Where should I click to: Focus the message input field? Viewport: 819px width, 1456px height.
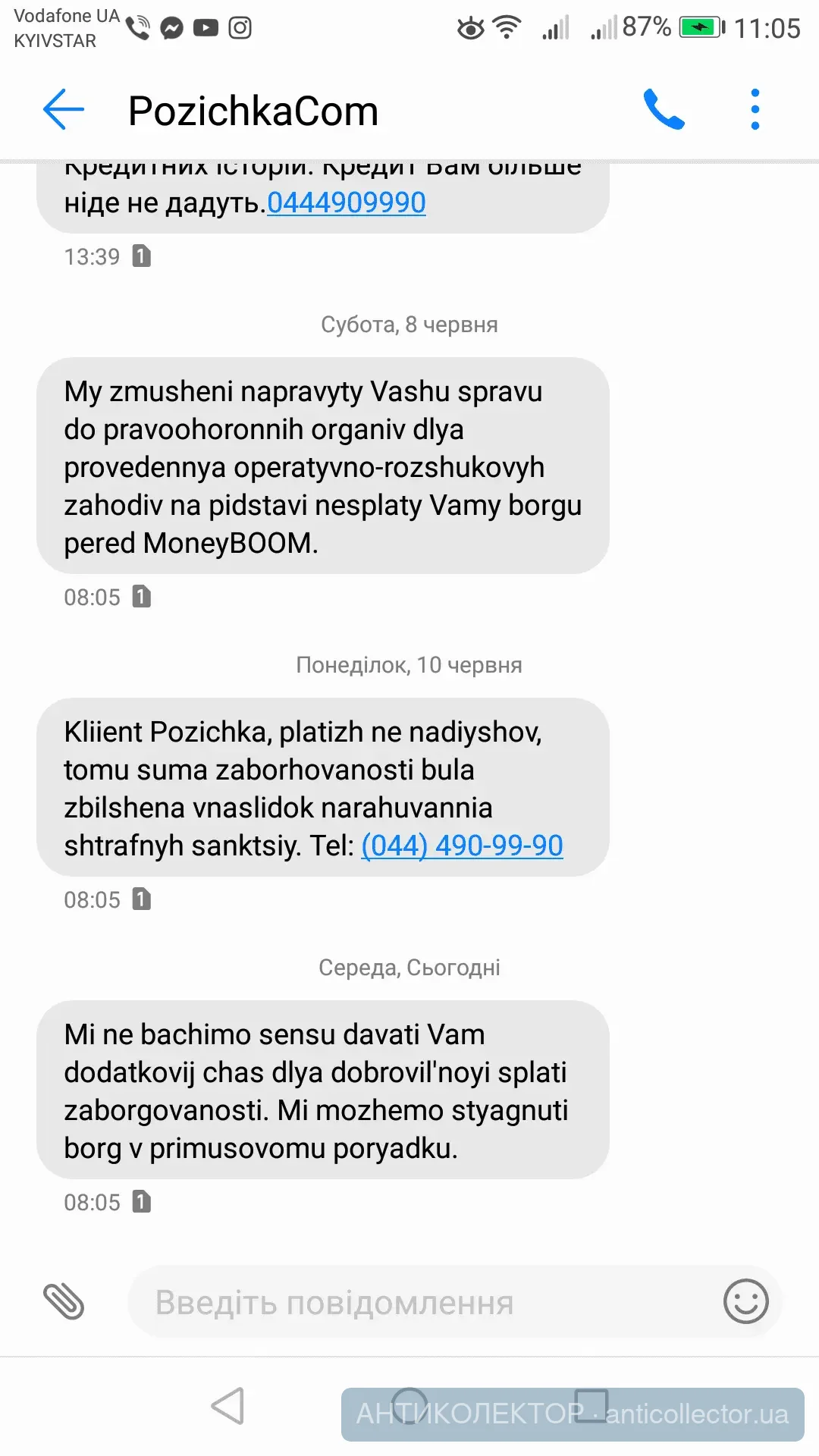pyautogui.click(x=425, y=1302)
